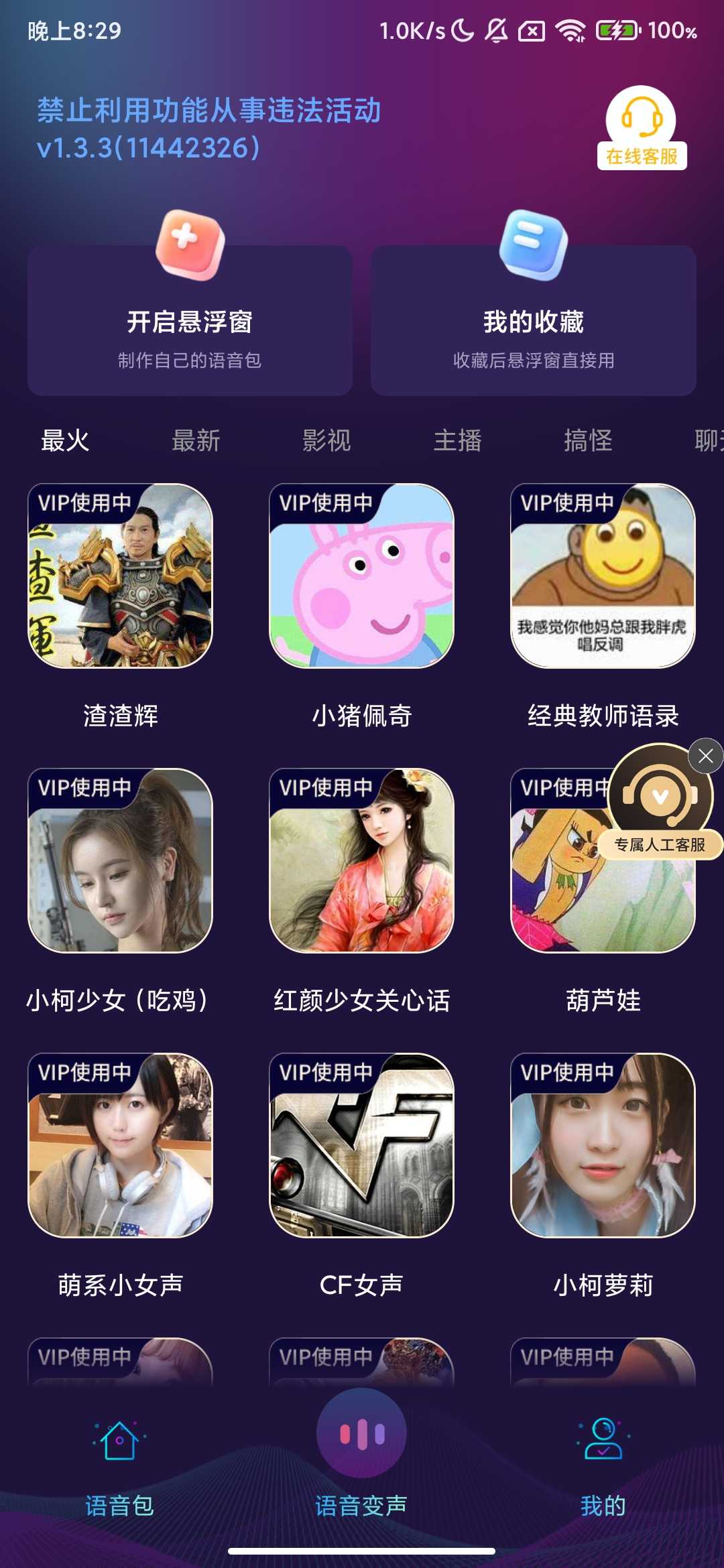This screenshot has width=724, height=1568.
Task: Tap the 开启悬浮窗 card
Action: click(x=190, y=322)
